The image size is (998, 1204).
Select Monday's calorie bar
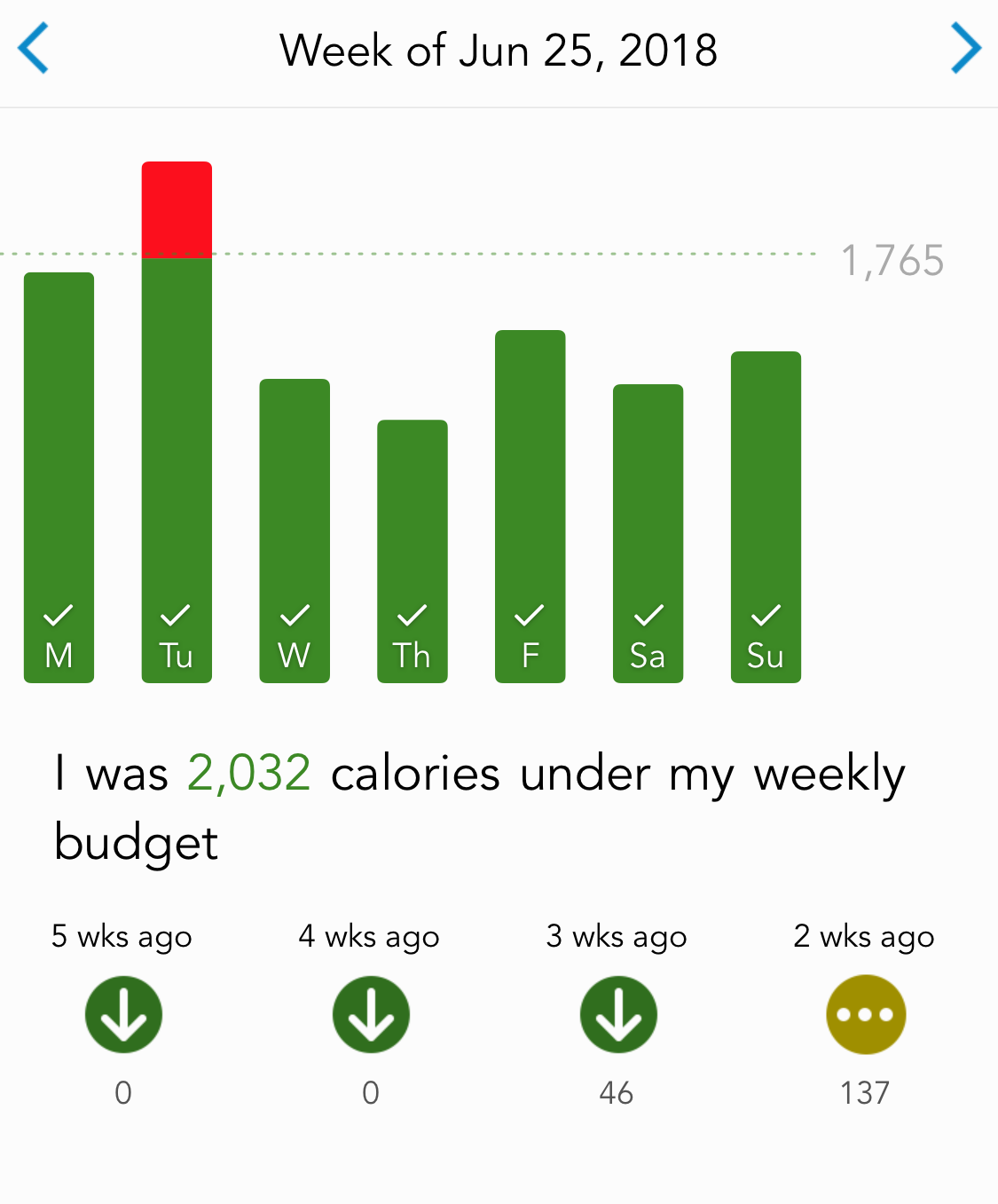point(59,477)
